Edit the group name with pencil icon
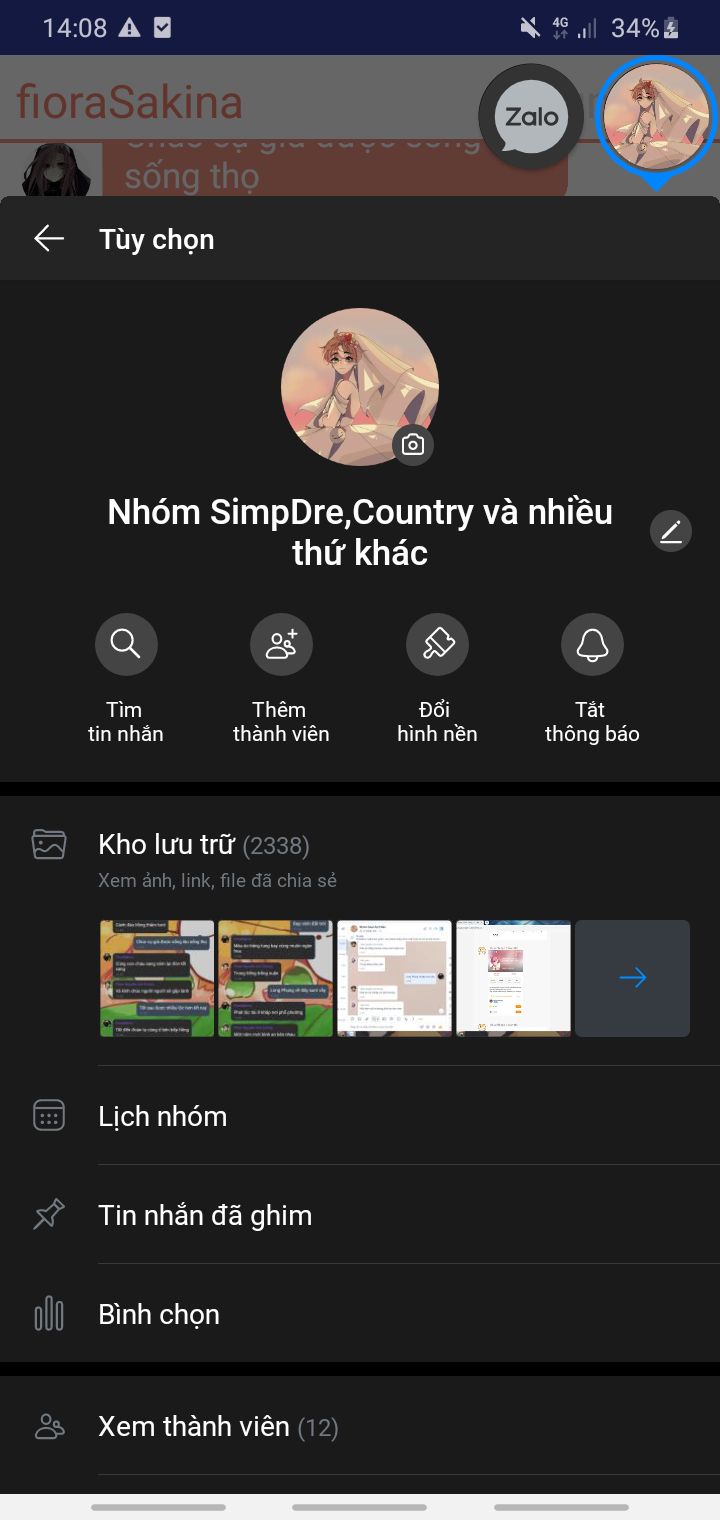 tap(670, 531)
